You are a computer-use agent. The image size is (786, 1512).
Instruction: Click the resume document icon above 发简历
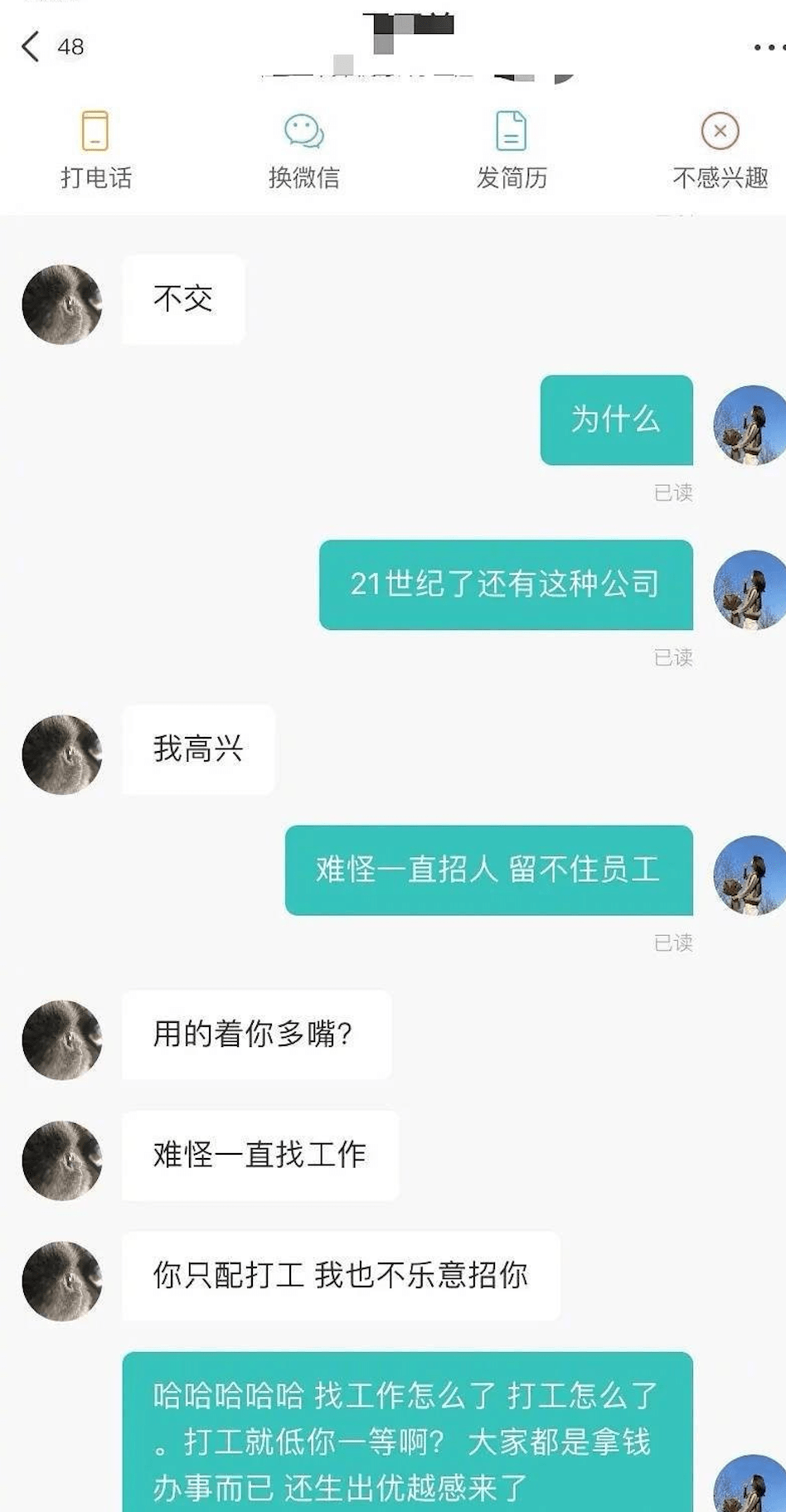click(x=512, y=131)
